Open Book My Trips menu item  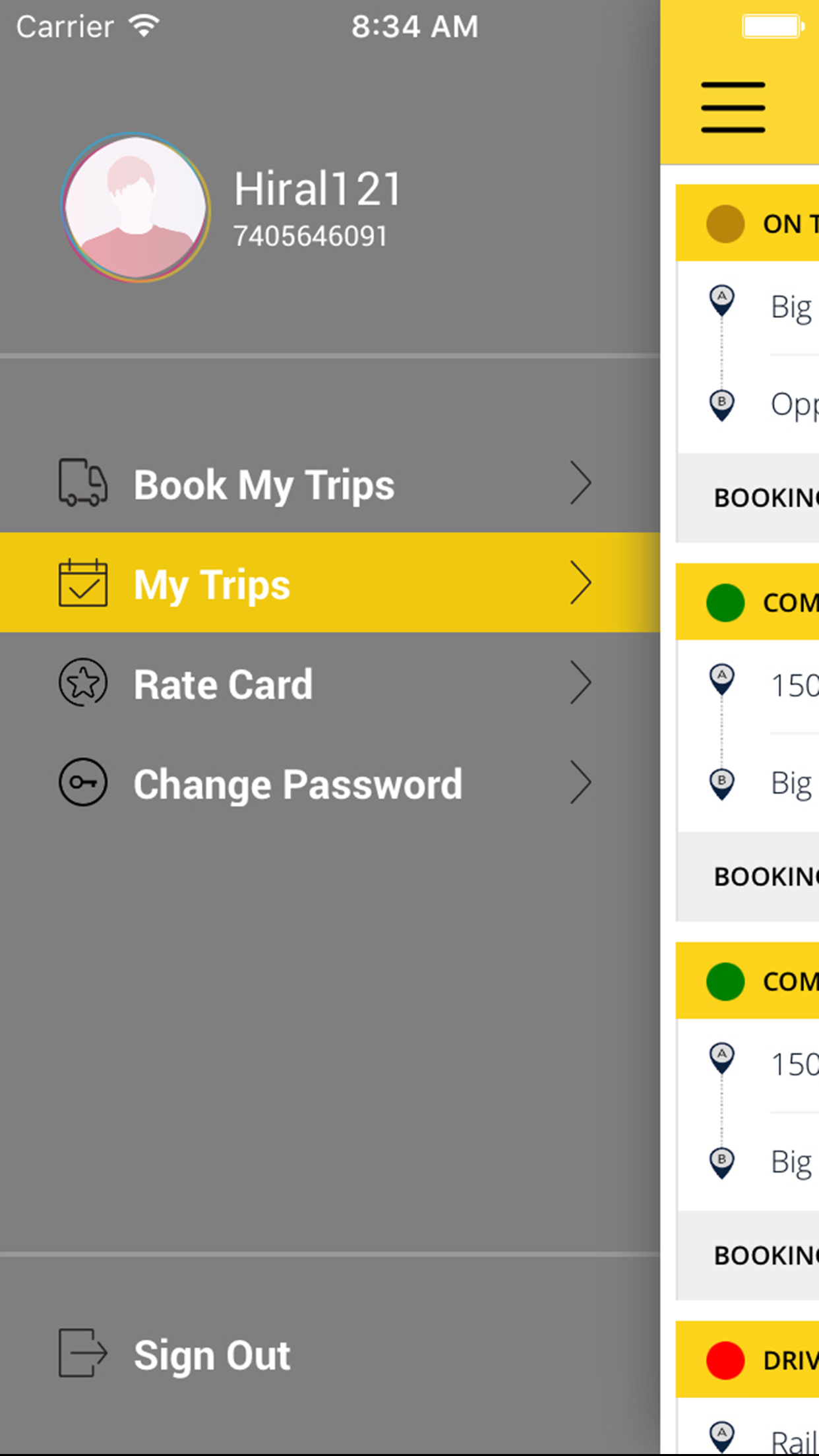point(330,484)
